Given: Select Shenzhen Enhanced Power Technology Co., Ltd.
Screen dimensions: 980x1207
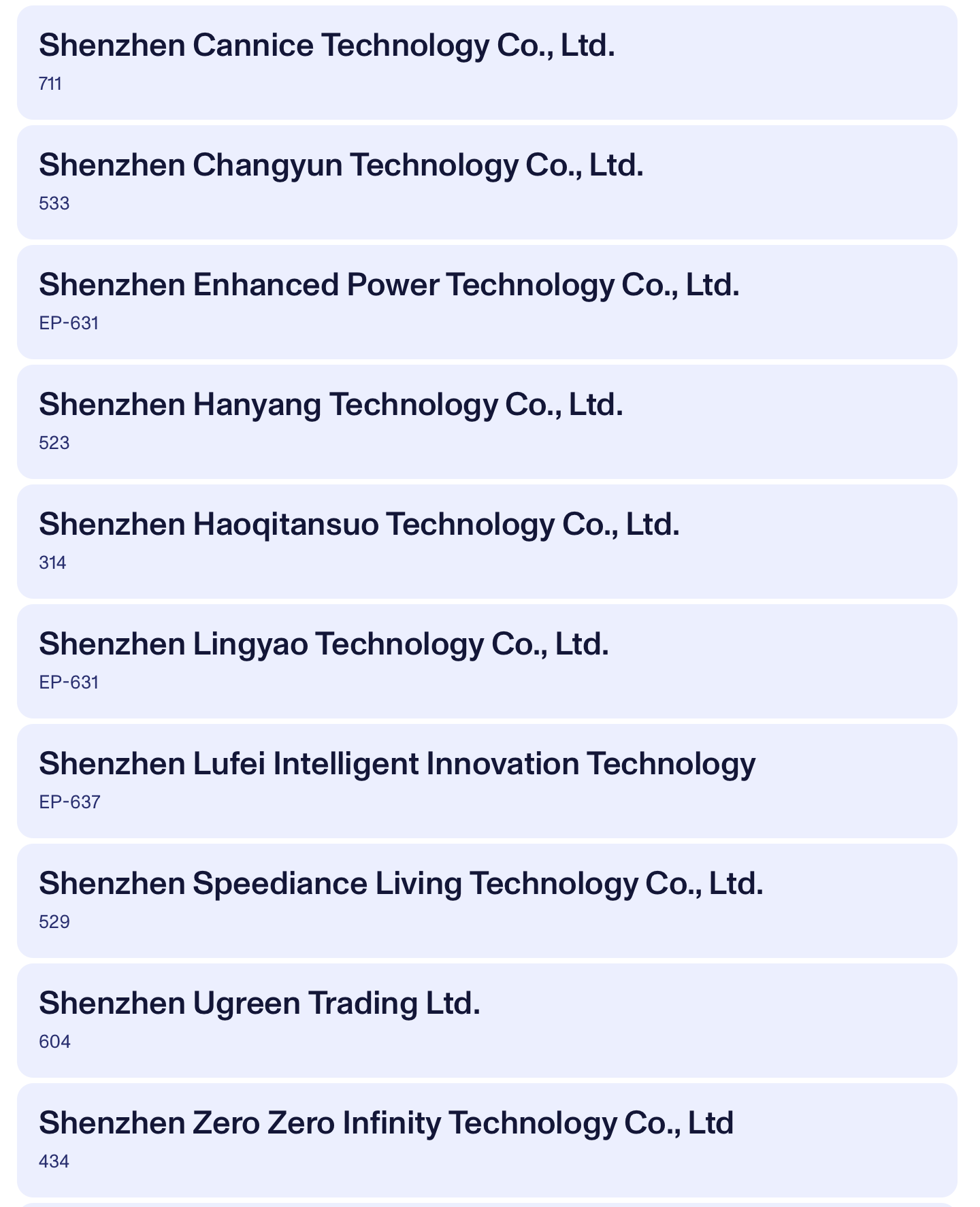Looking at the screenshot, I should [389, 284].
